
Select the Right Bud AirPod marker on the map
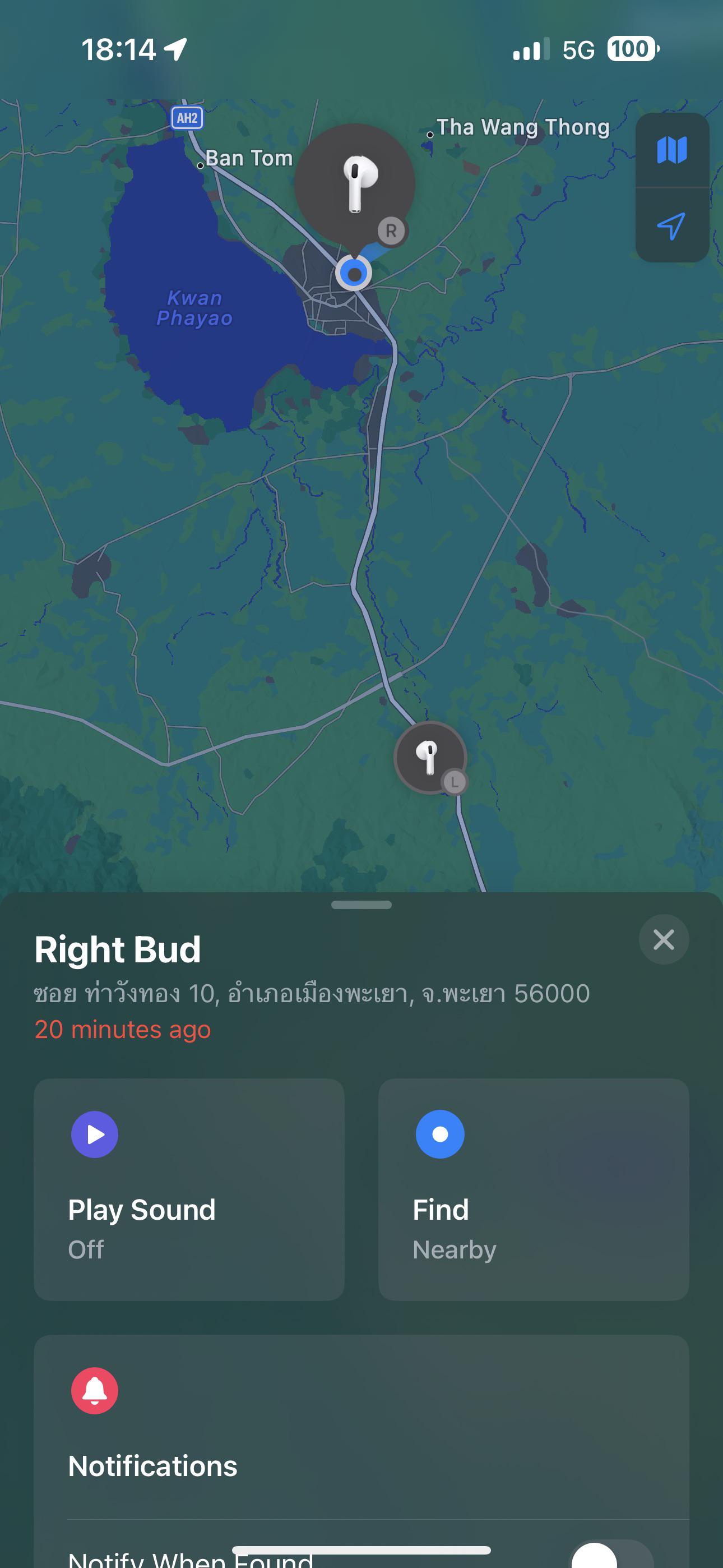click(355, 183)
